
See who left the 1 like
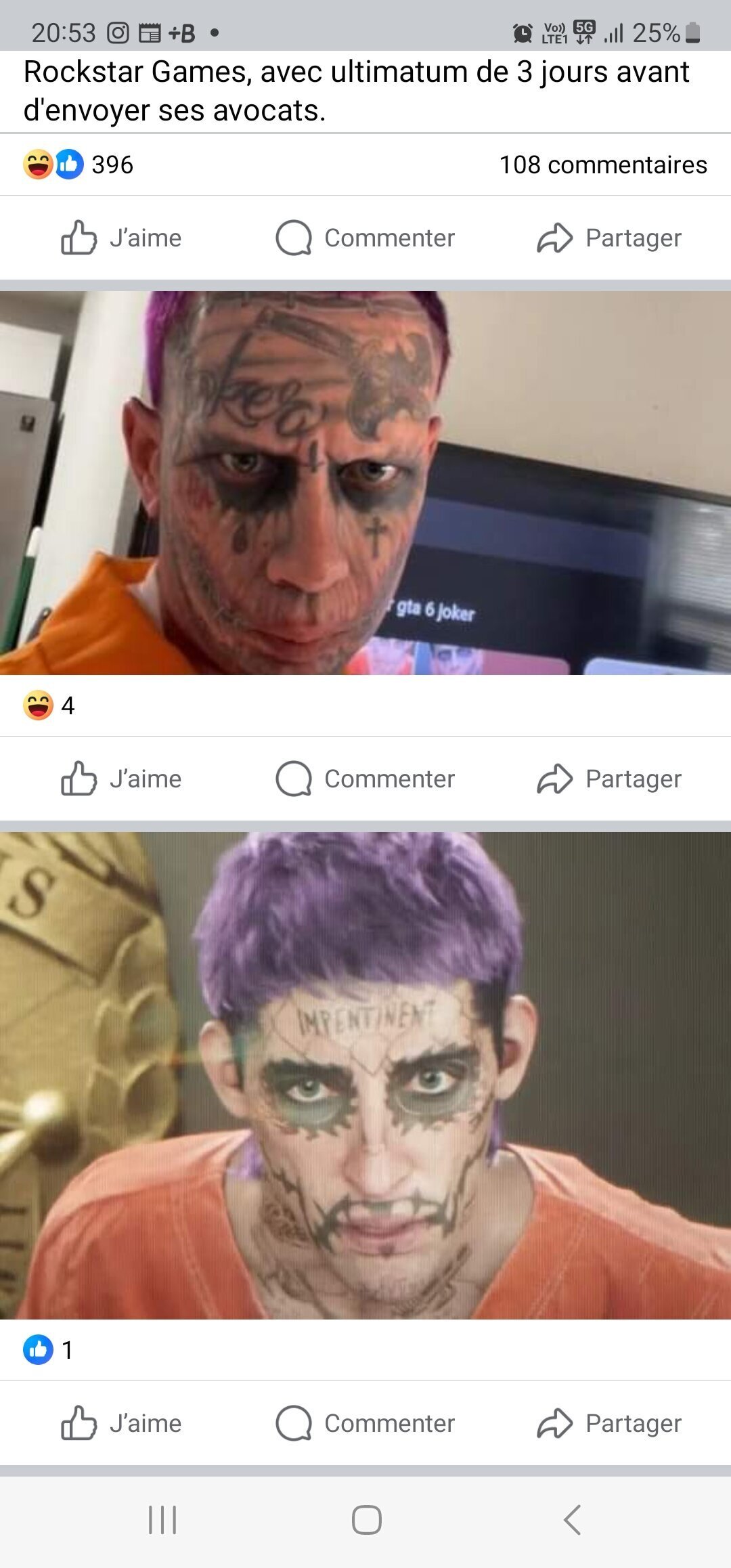click(x=47, y=1350)
